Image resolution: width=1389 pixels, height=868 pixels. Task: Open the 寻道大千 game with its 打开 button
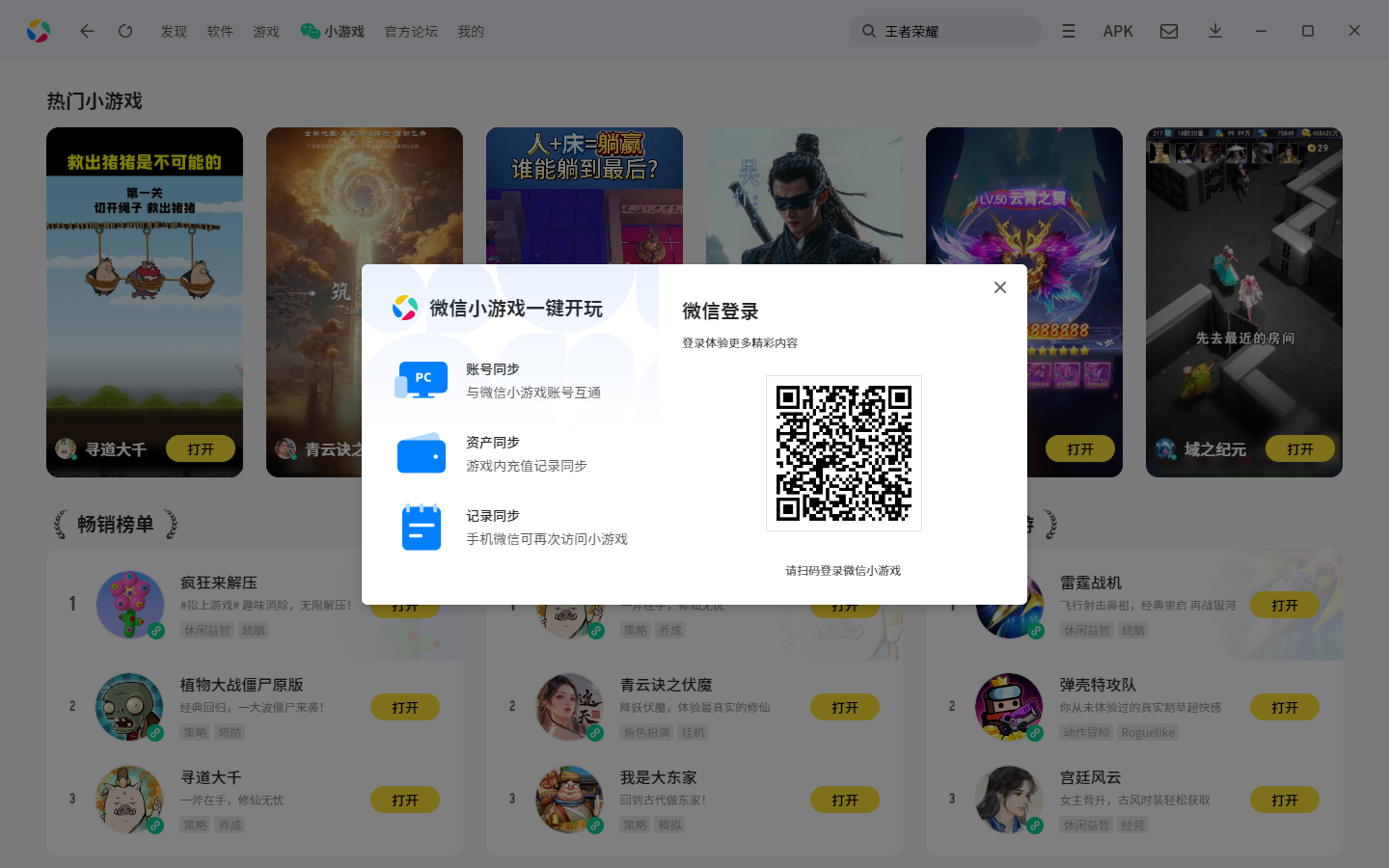201,449
